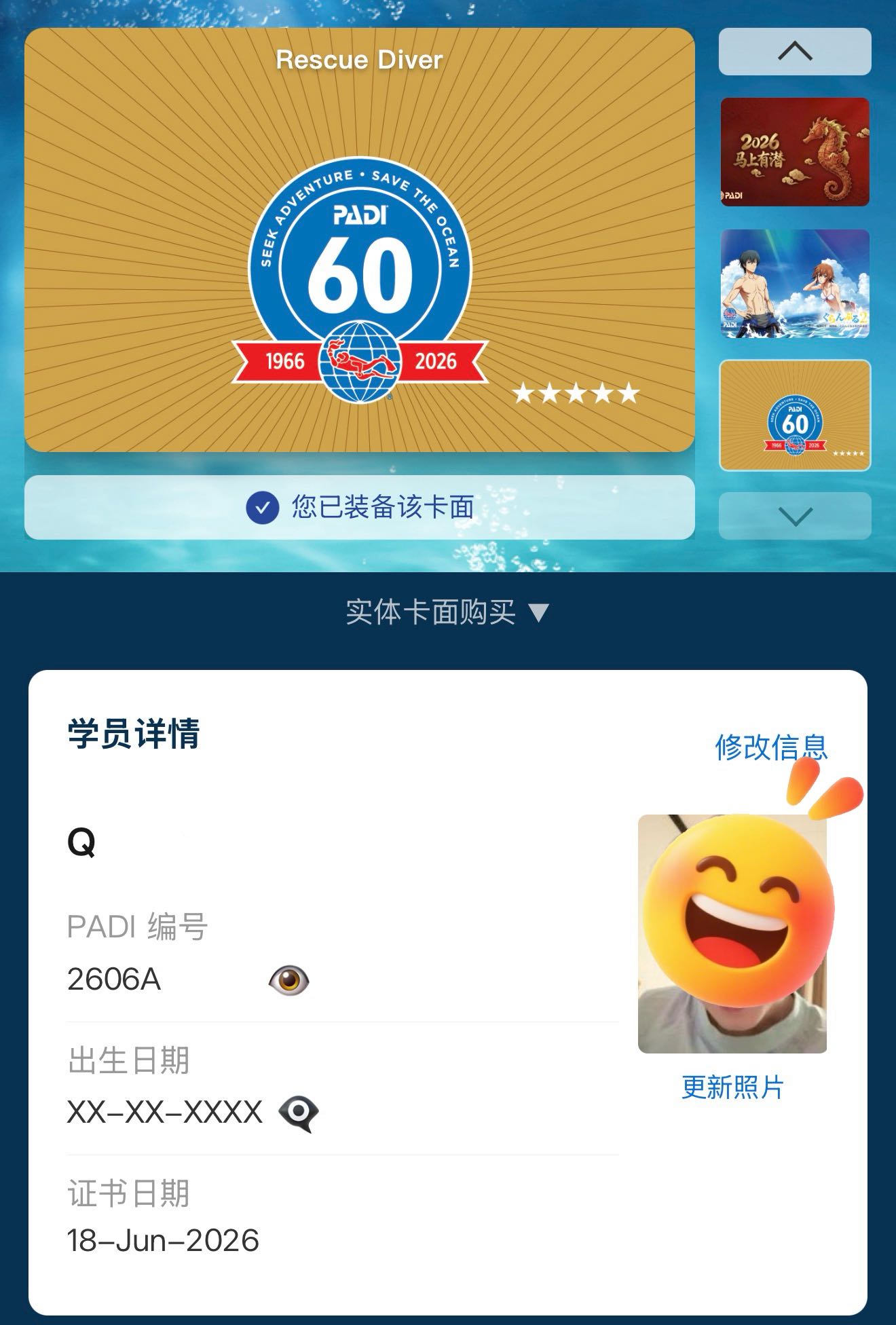Open the large Rescue Diver card
Screen dimensions: 896x1325
(x=360, y=240)
